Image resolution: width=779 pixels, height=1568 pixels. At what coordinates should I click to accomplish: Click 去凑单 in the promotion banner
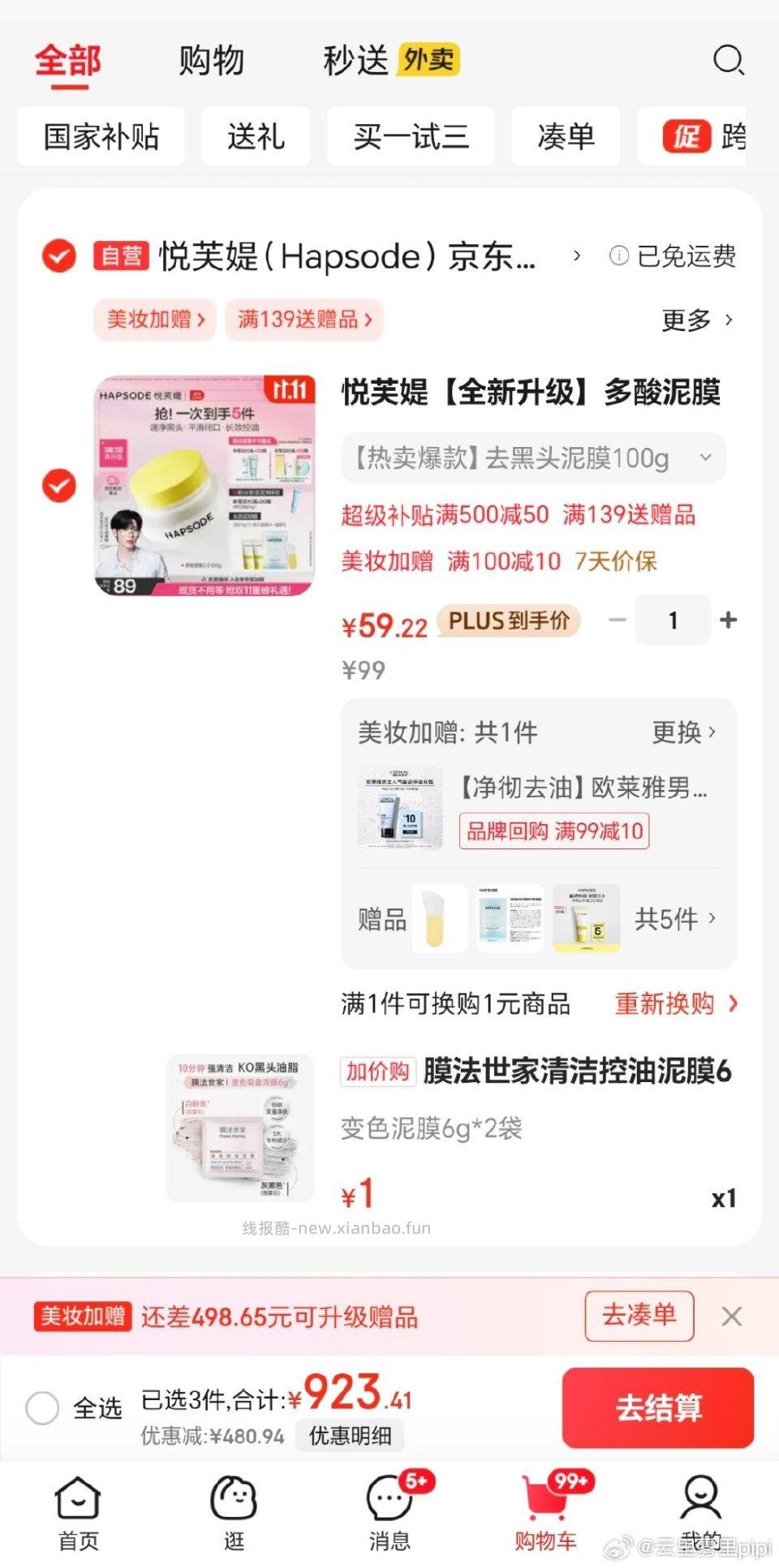639,1317
